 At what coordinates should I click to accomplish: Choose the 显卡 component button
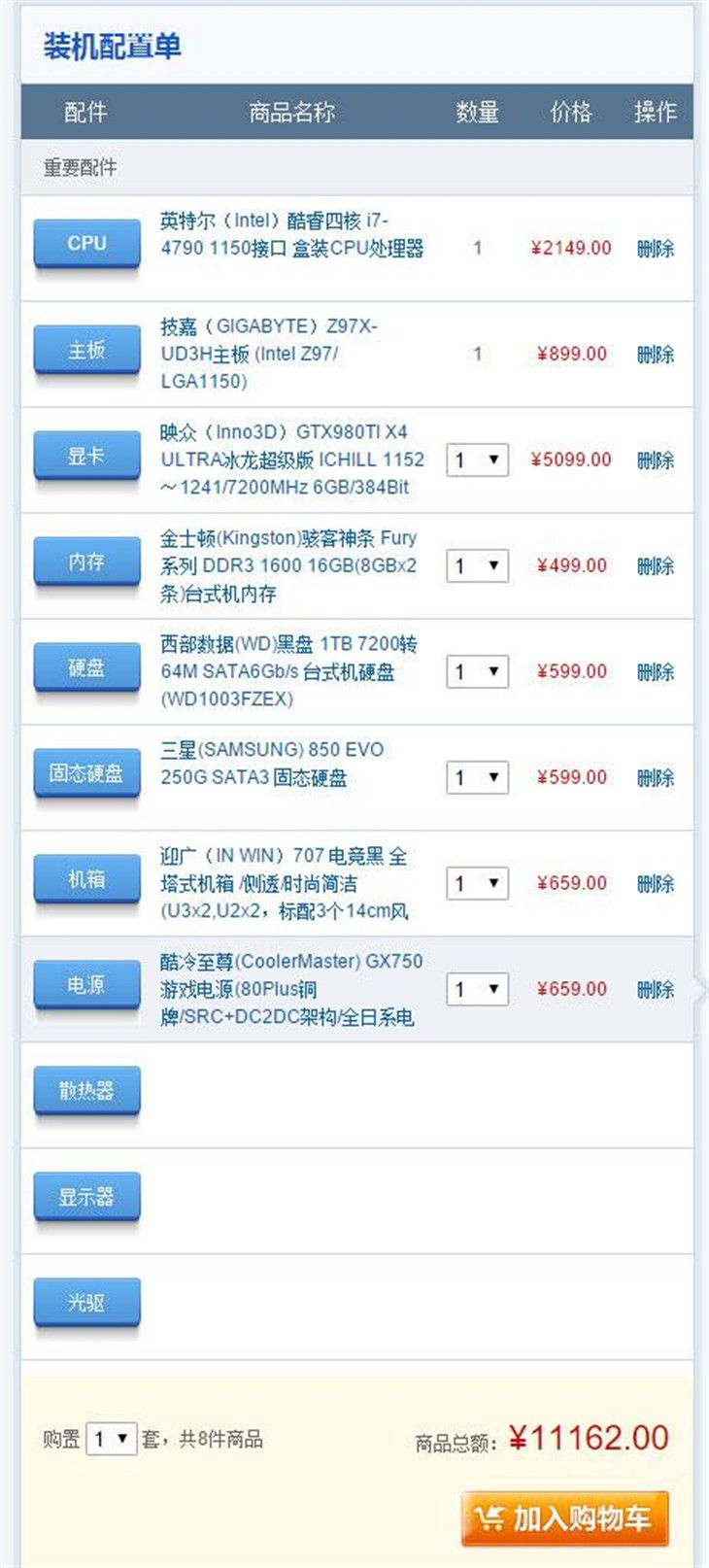tap(86, 456)
